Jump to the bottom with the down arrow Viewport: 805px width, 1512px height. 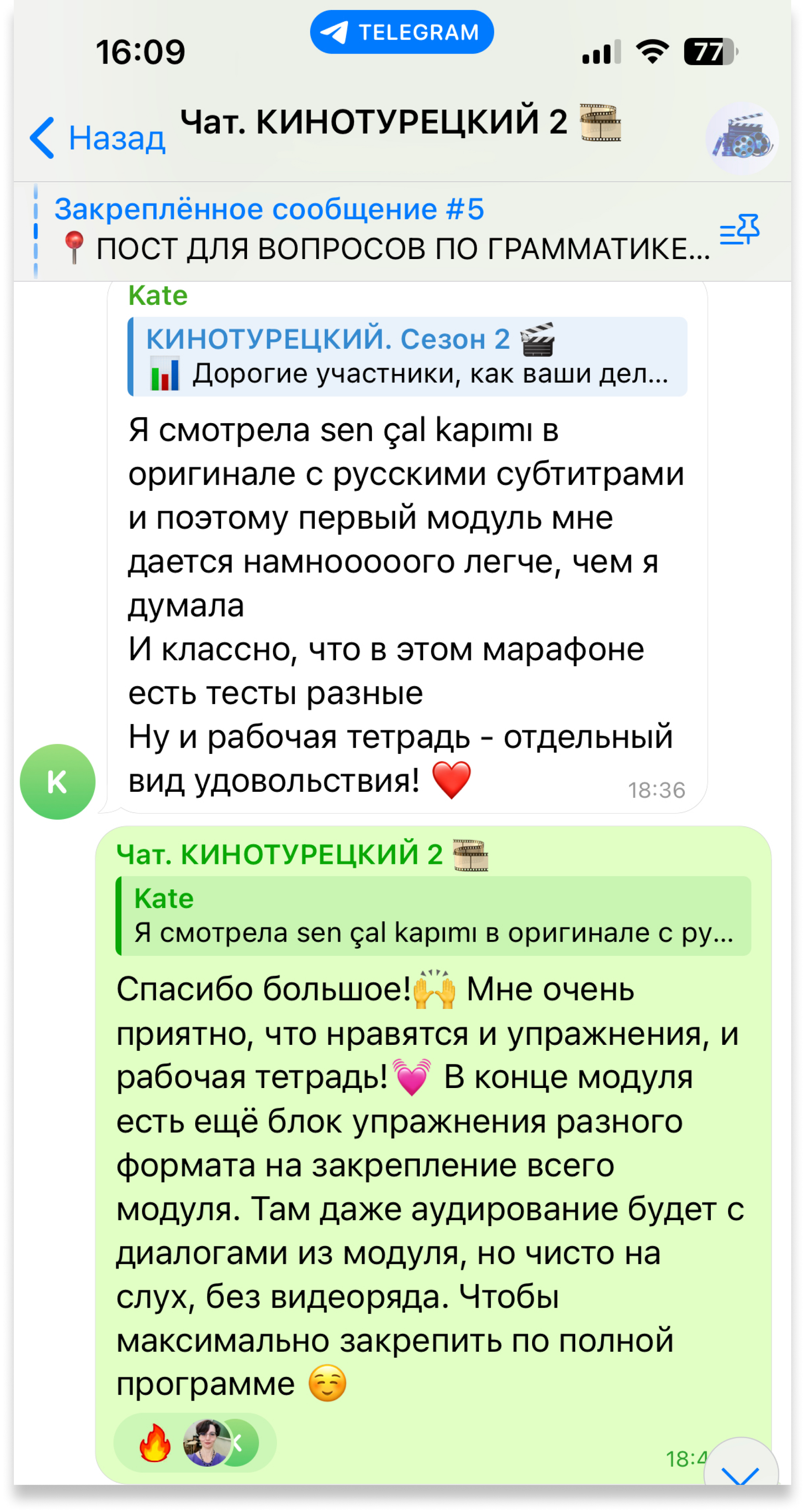(740, 1472)
